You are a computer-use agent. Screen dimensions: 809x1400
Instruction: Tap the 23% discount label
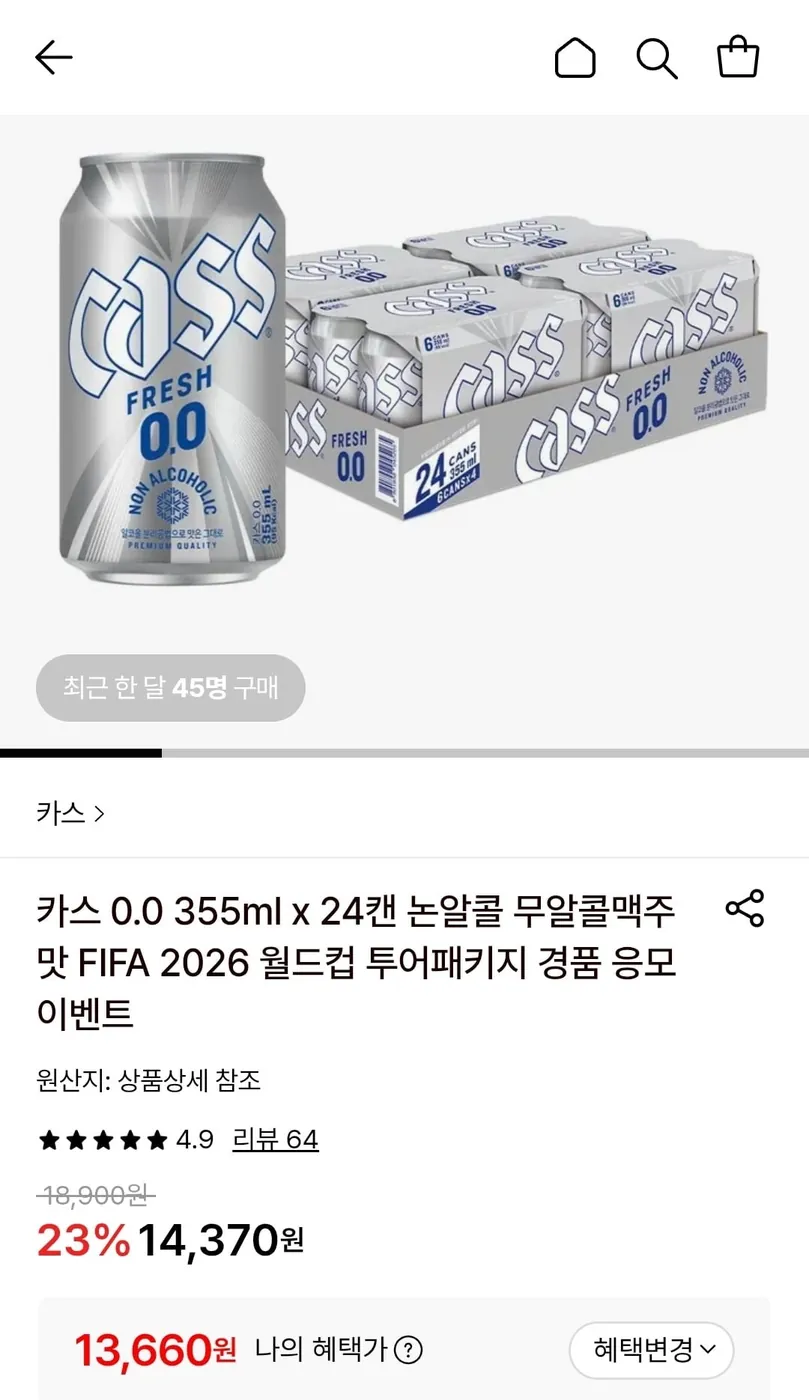pyautogui.click(x=79, y=1240)
